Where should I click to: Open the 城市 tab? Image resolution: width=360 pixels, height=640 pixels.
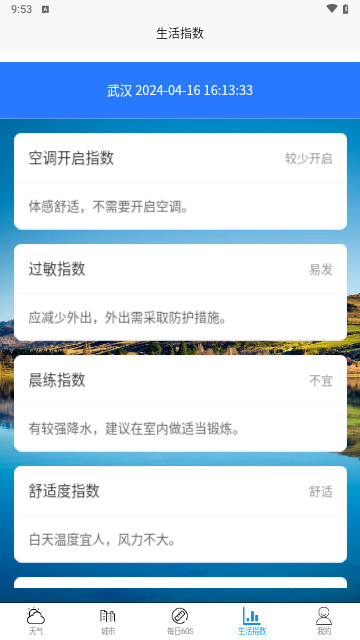pos(108,621)
